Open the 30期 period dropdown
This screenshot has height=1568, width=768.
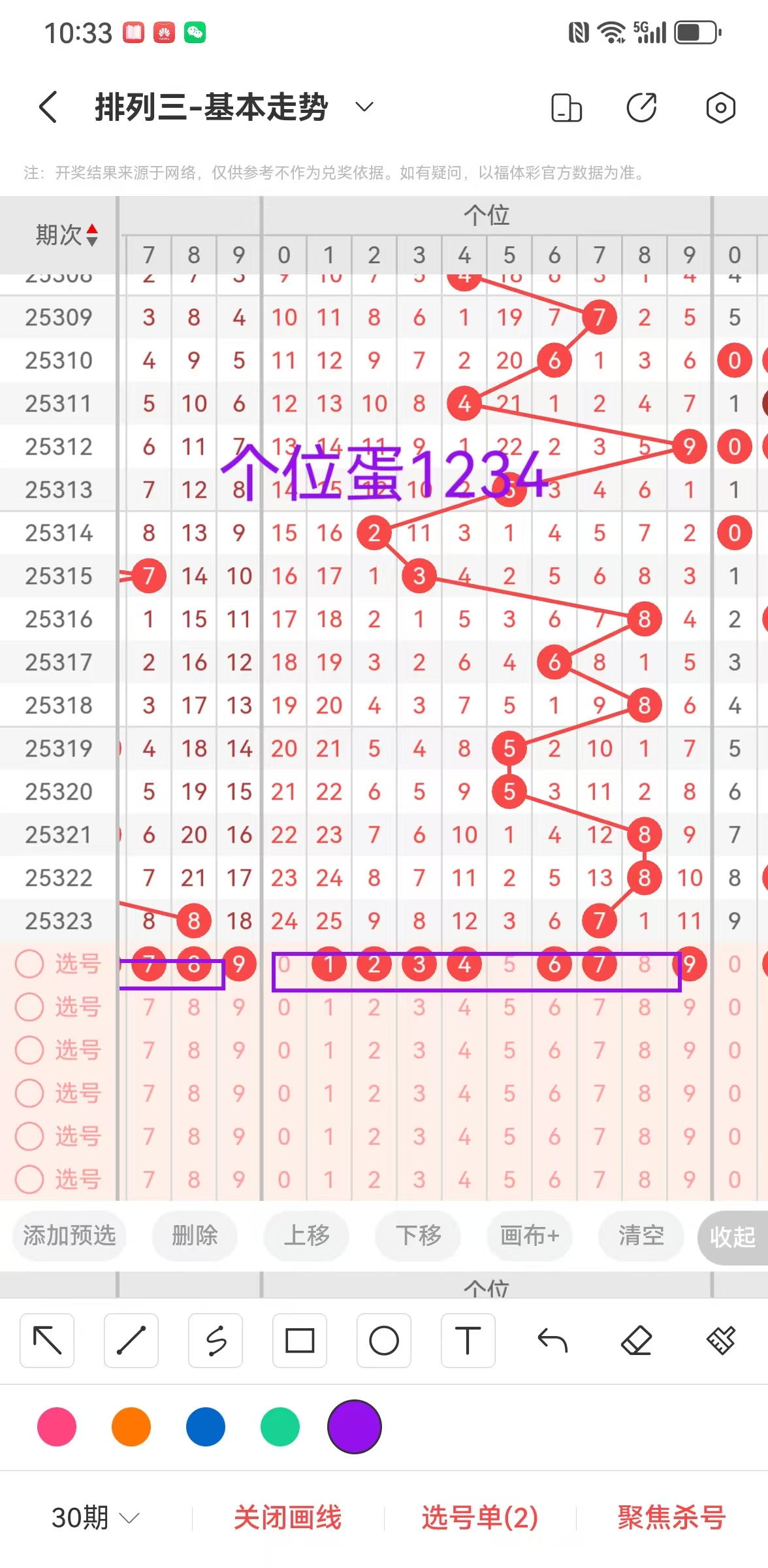click(95, 1517)
